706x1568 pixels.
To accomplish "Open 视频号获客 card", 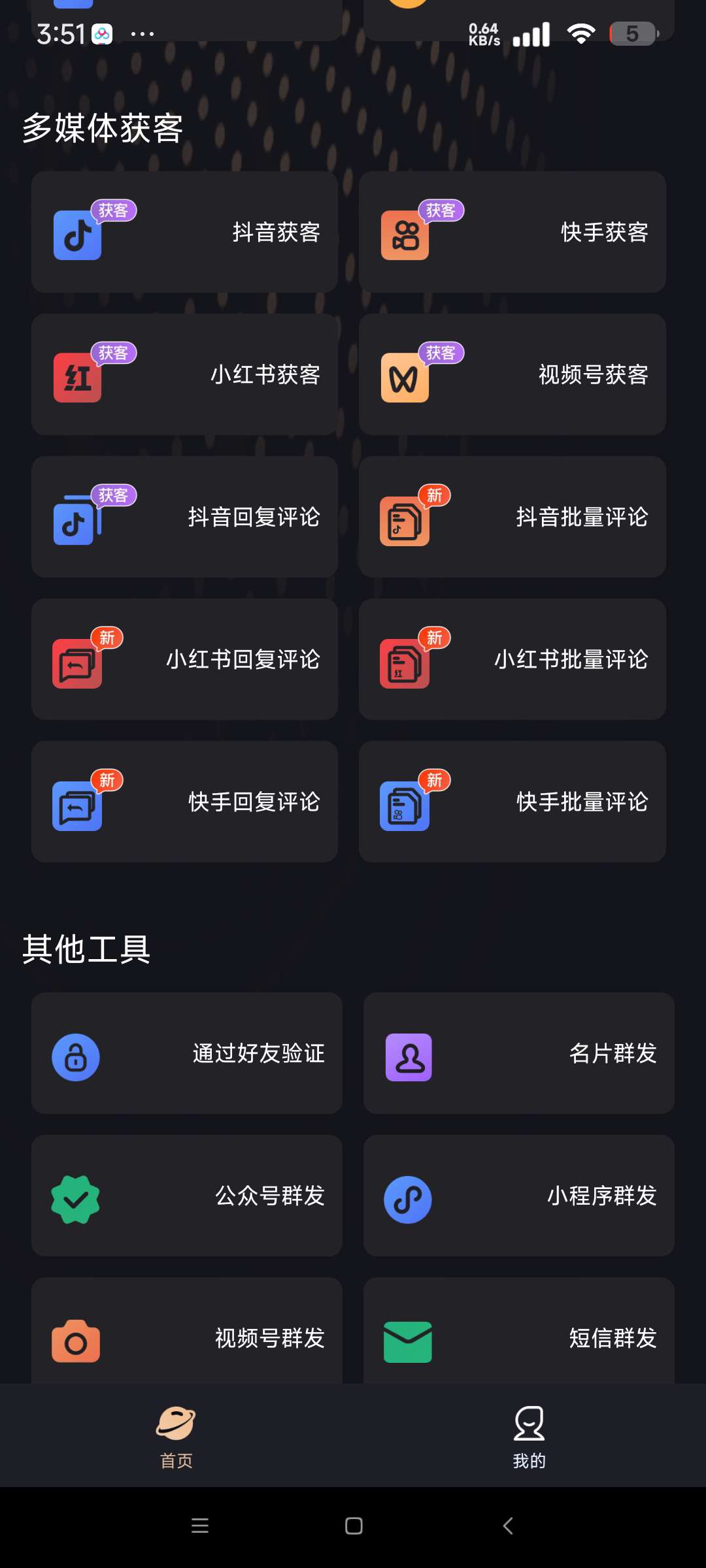I will [513, 374].
